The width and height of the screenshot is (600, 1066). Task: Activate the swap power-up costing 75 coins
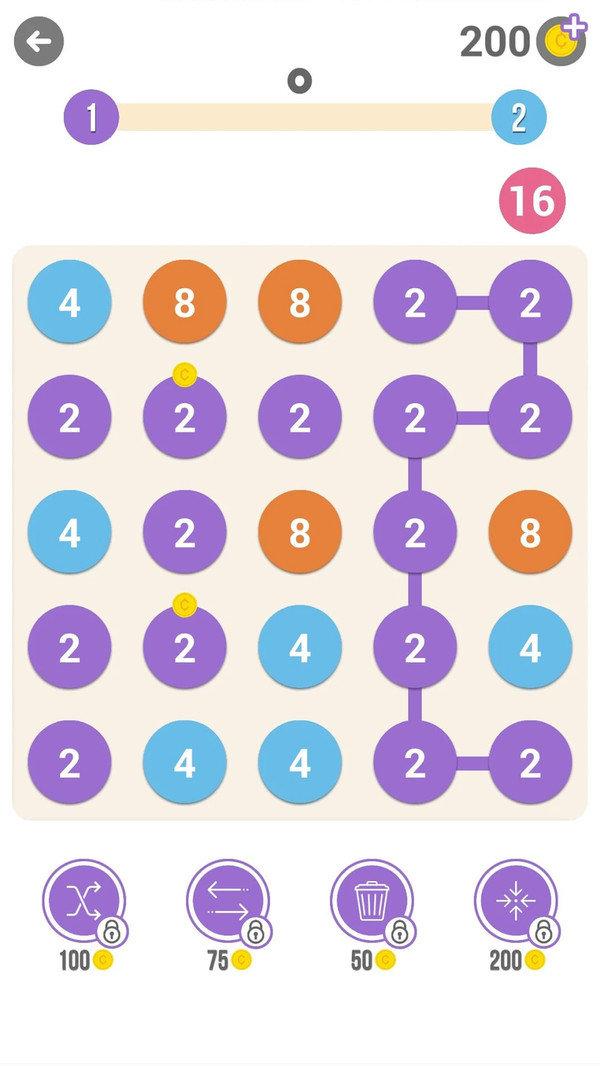pyautogui.click(x=227, y=901)
